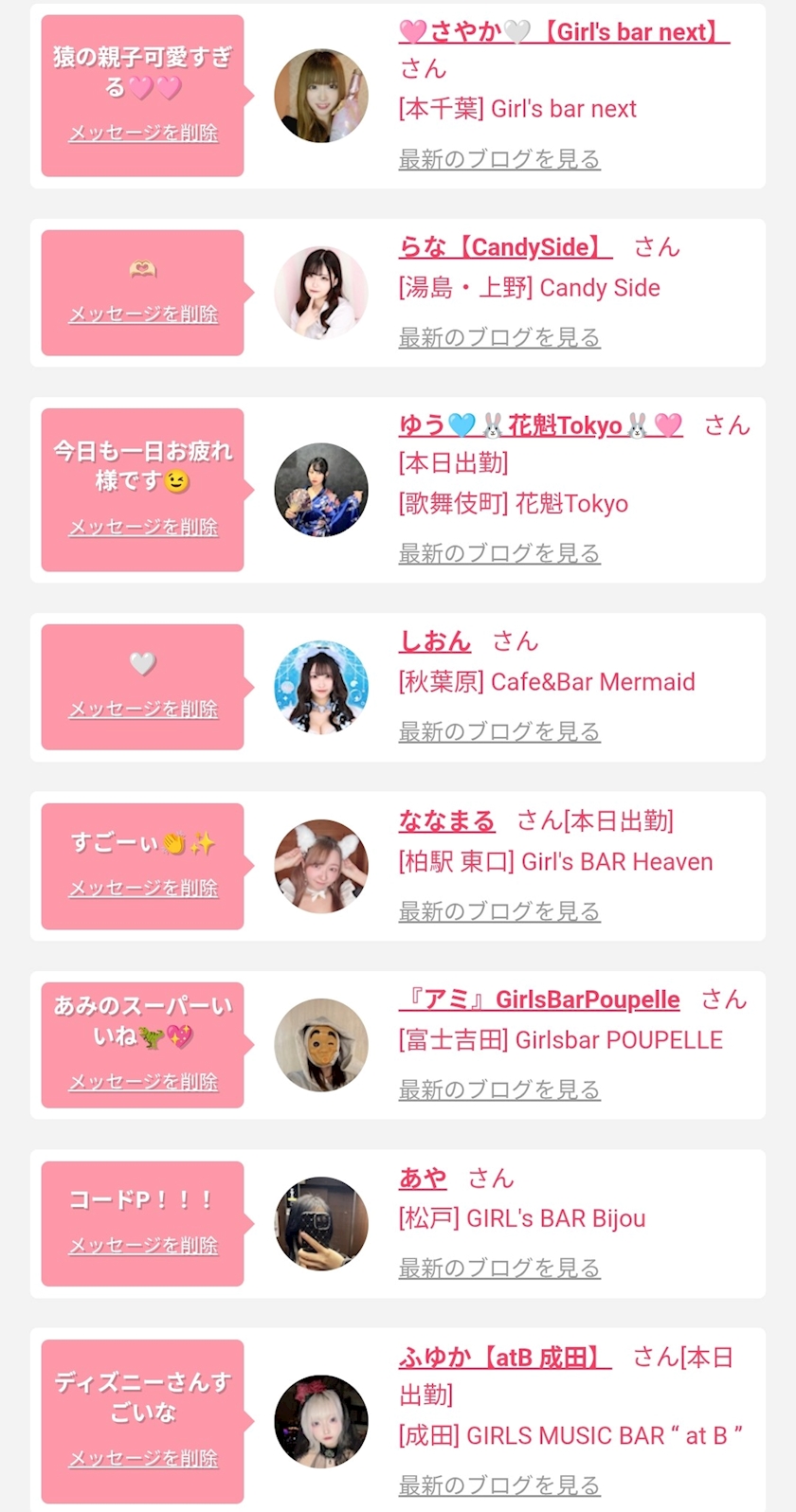Open あや profile link
The image size is (796, 1512).
pos(423,1178)
